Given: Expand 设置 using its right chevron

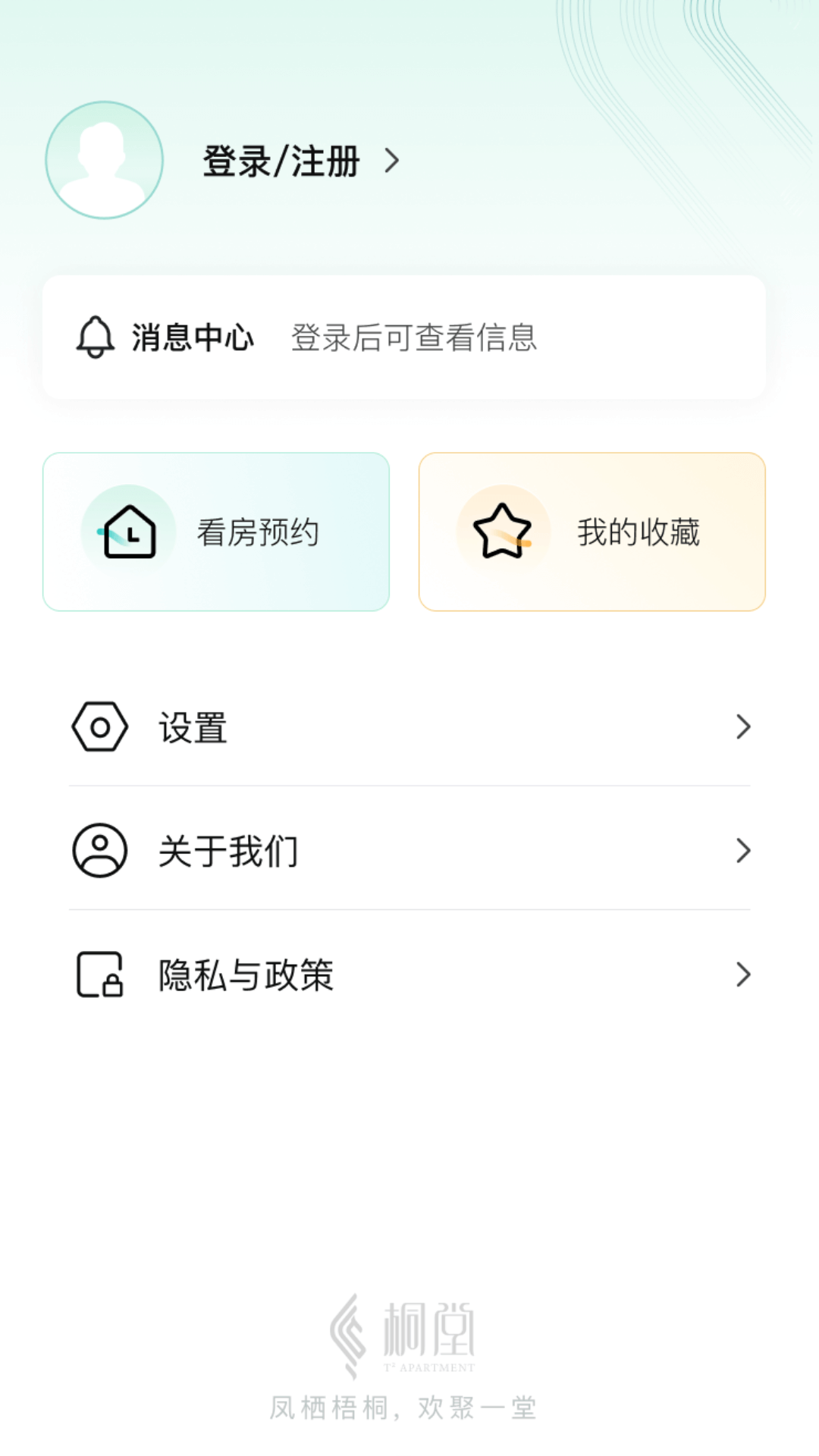Looking at the screenshot, I should [743, 726].
